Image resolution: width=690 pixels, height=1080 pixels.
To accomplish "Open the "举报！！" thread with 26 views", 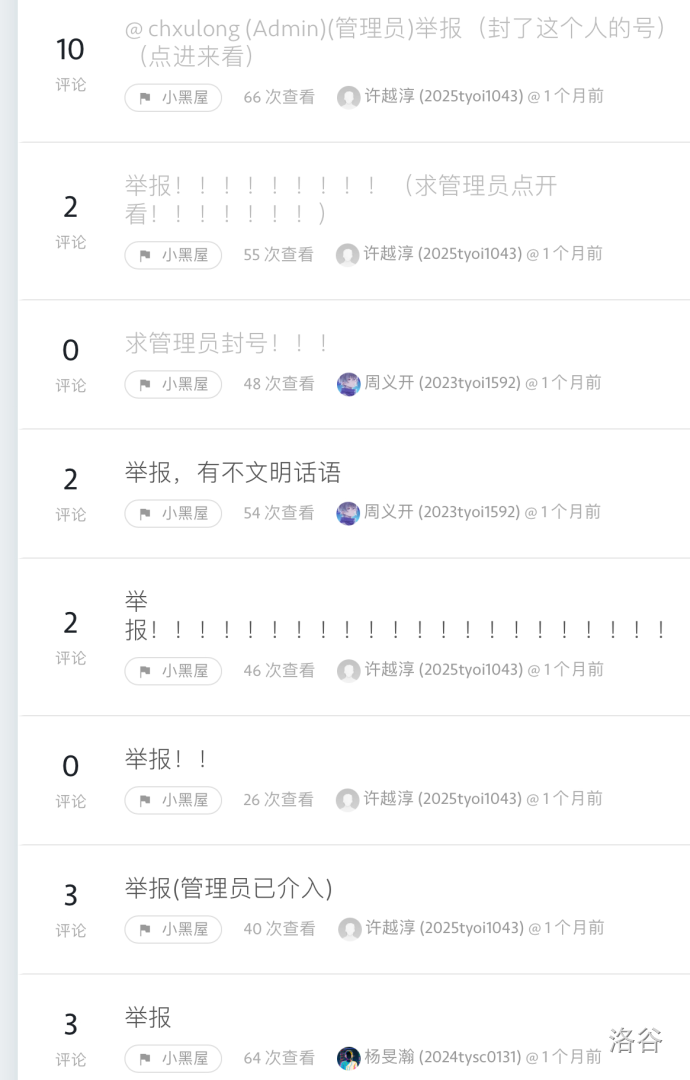I will pyautogui.click(x=167, y=759).
